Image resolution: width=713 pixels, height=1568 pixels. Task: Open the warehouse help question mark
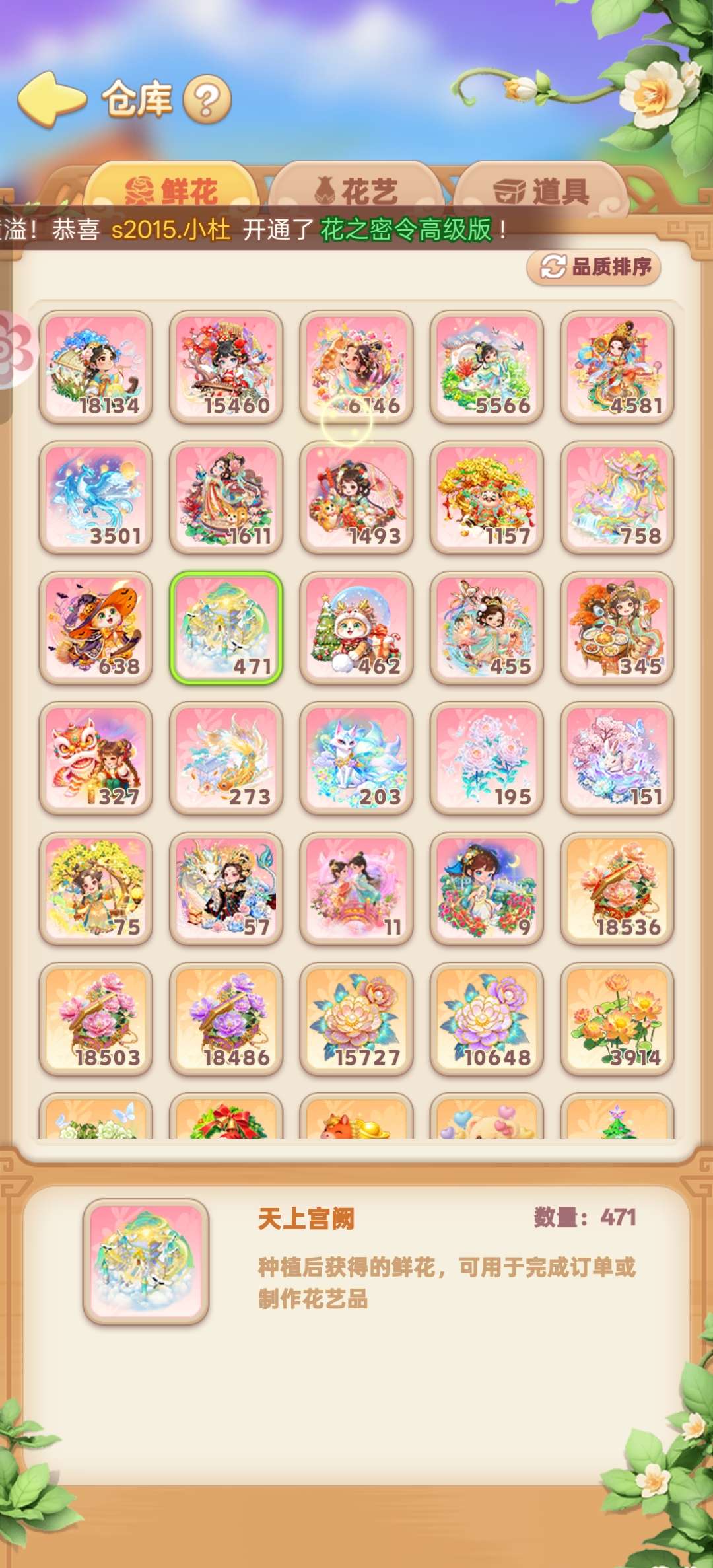[x=207, y=100]
